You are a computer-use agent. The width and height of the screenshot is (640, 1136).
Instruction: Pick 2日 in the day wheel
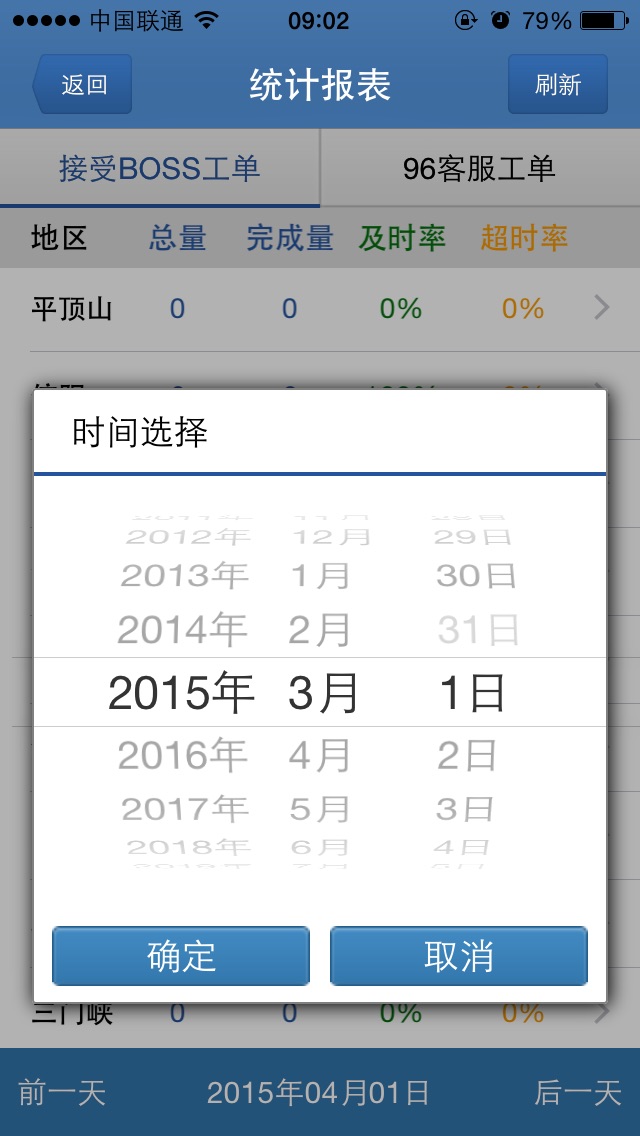coord(467,756)
